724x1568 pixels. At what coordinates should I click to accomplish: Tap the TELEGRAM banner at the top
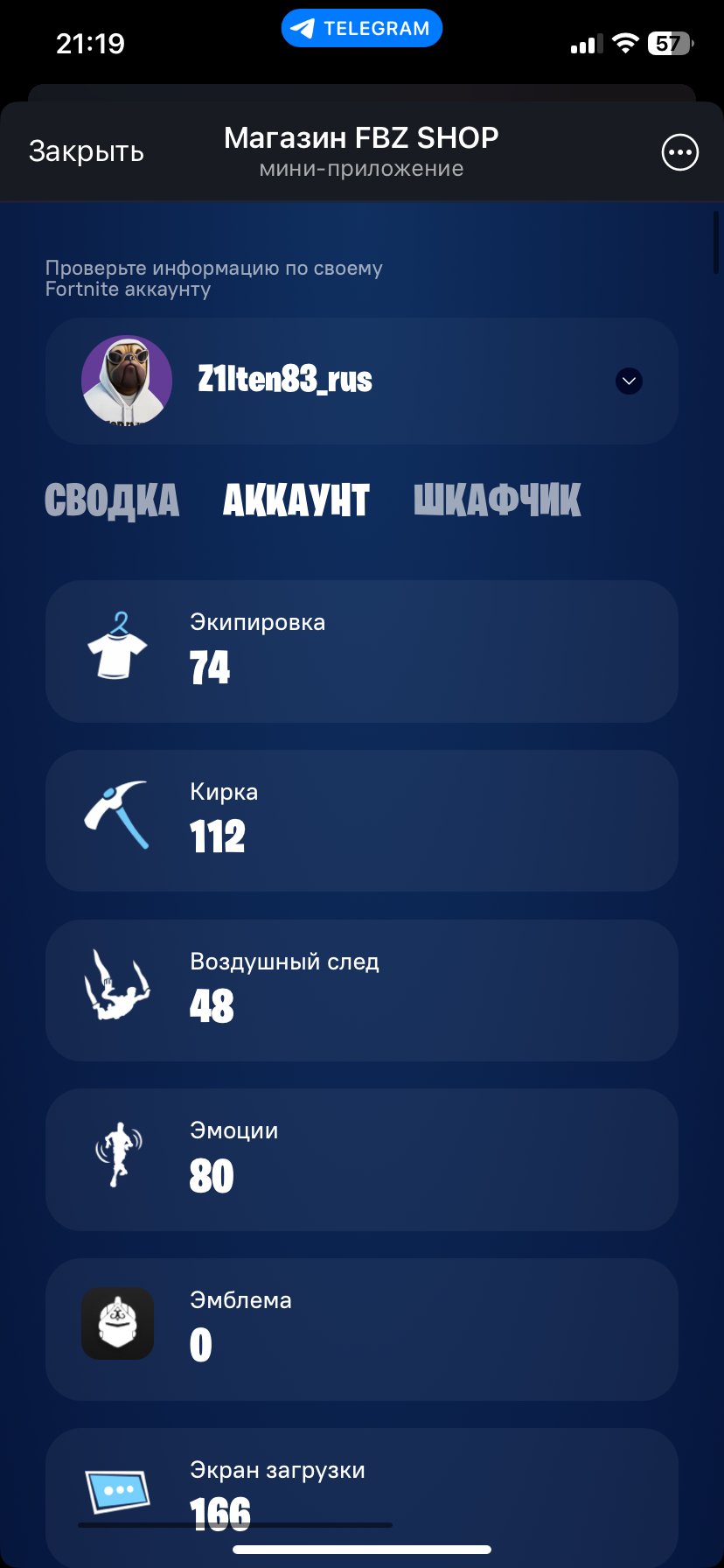point(361,27)
